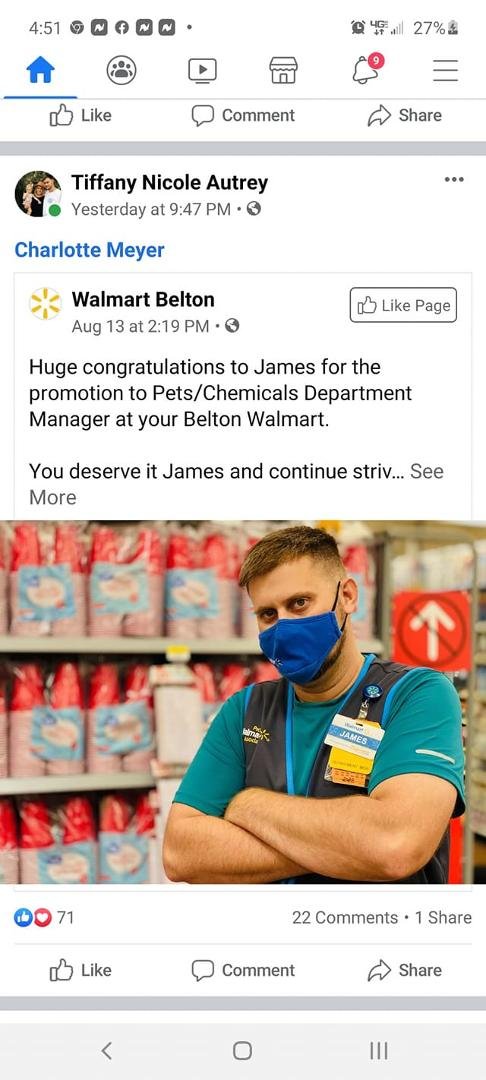
Task: Go back with the system back button
Action: (107, 1050)
